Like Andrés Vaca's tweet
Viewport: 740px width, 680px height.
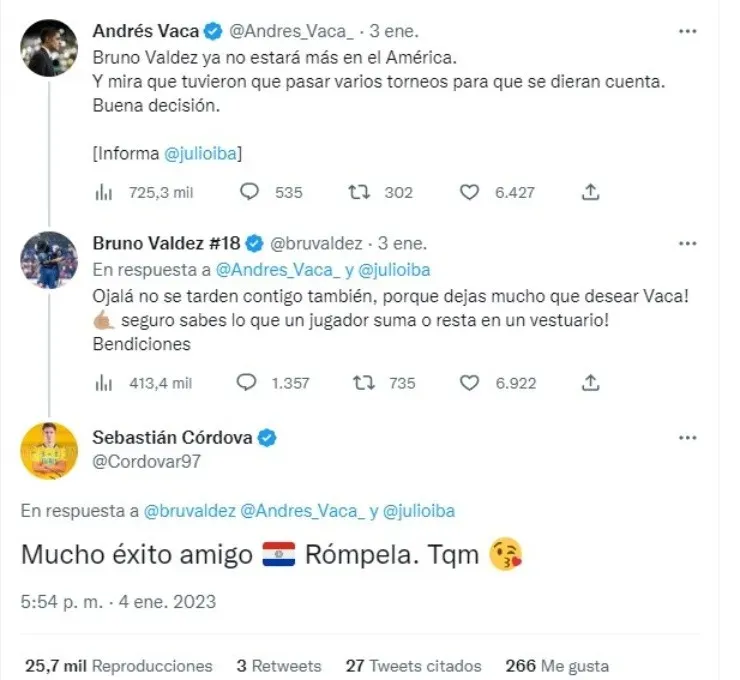tap(469, 192)
